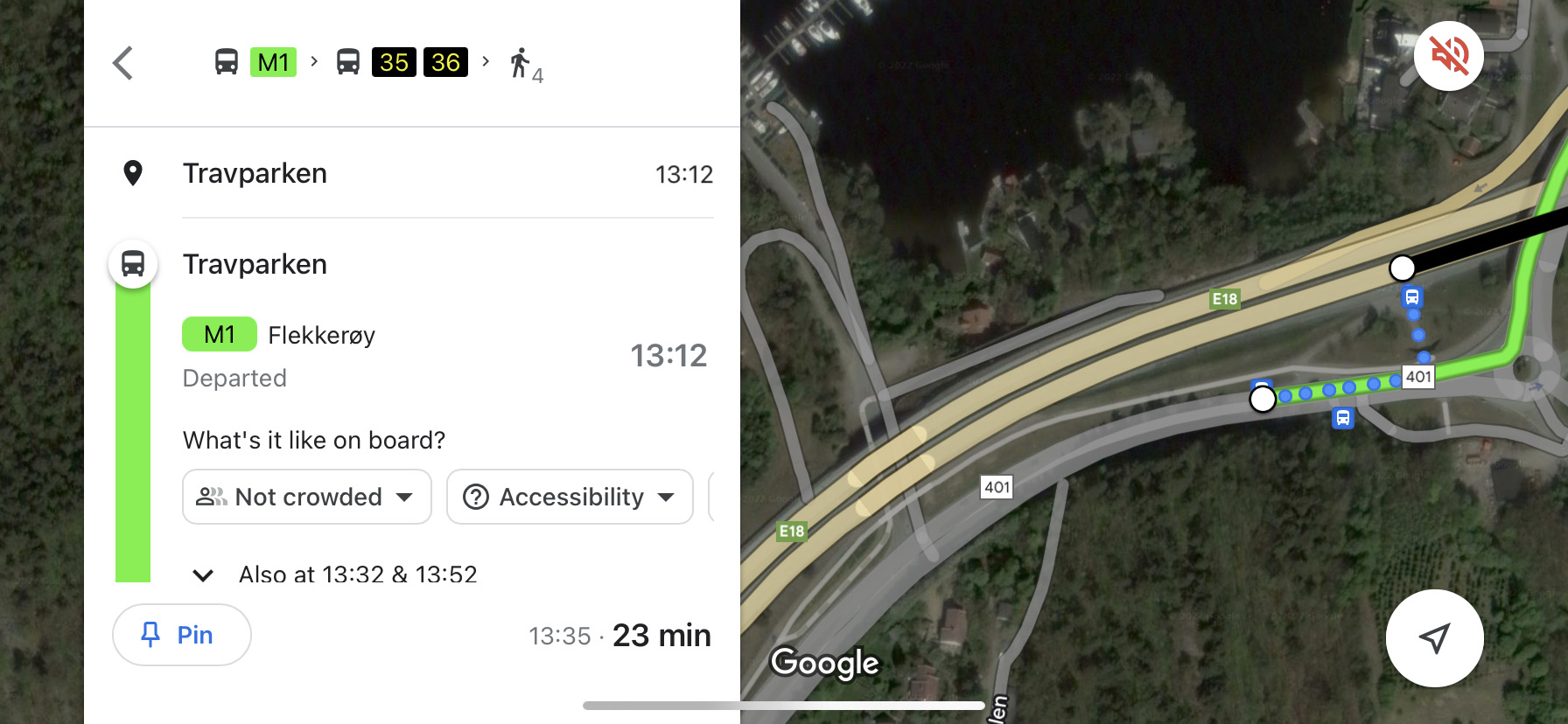Screen dimensions: 1568x724
Task: Re-center map on my location
Action: tap(1434, 637)
